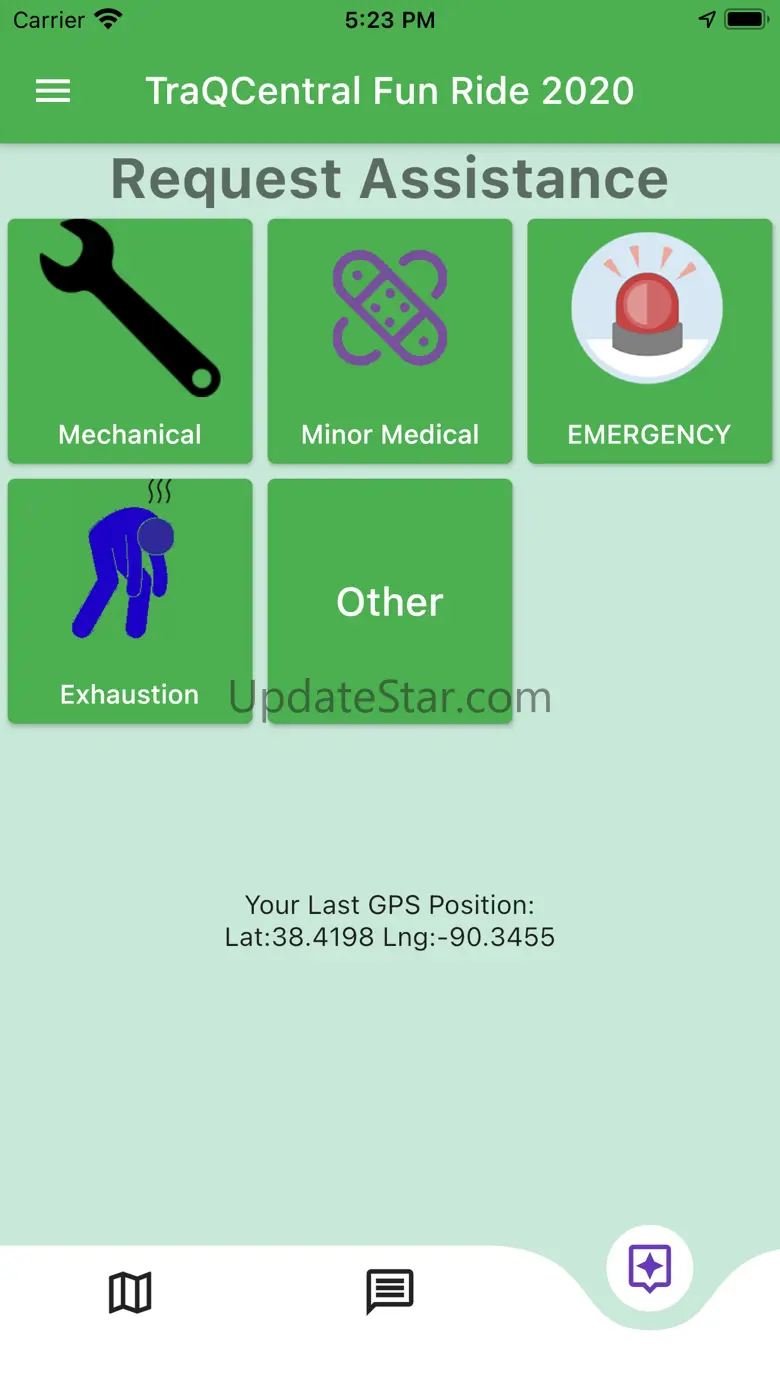Choose the Exhaustion assistance option

click(130, 600)
